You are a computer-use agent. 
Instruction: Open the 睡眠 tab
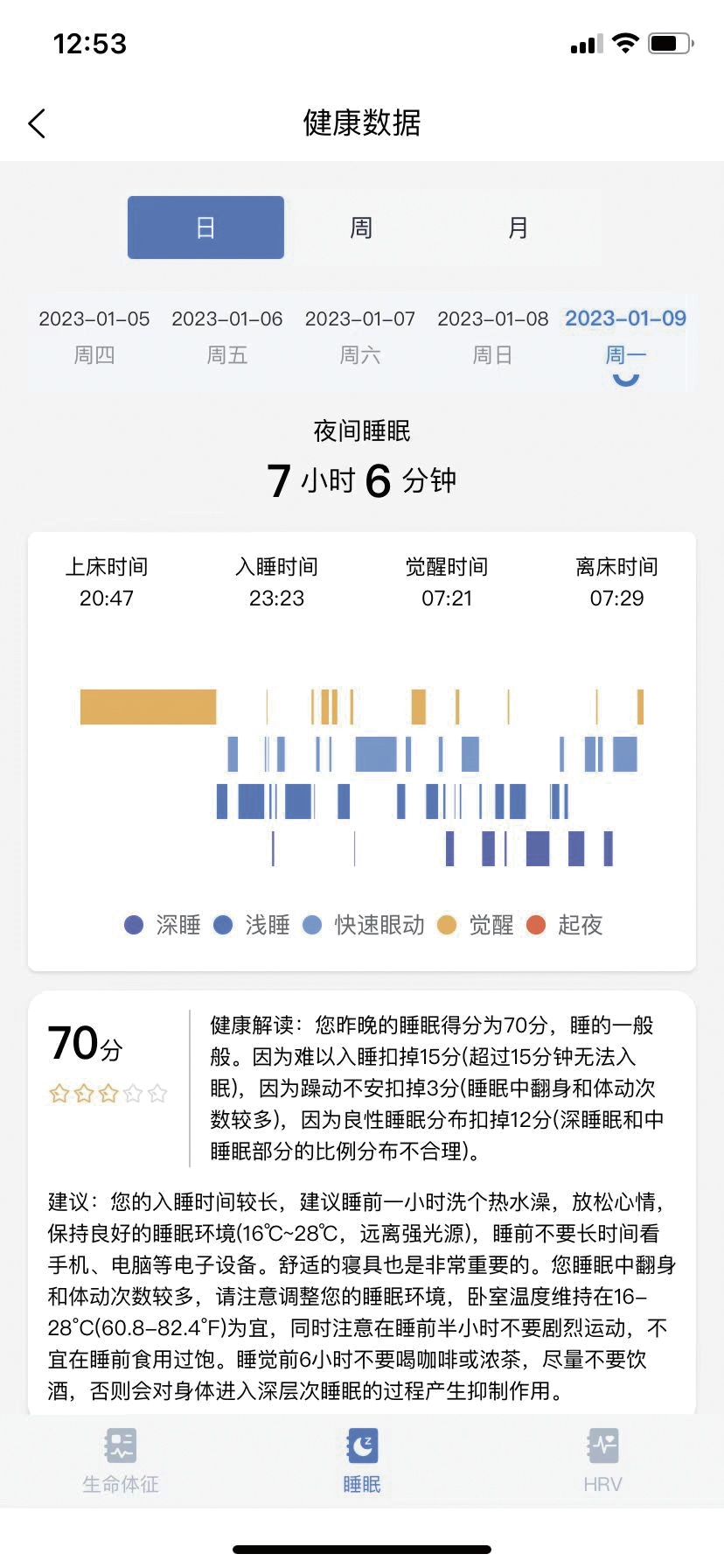361,1460
